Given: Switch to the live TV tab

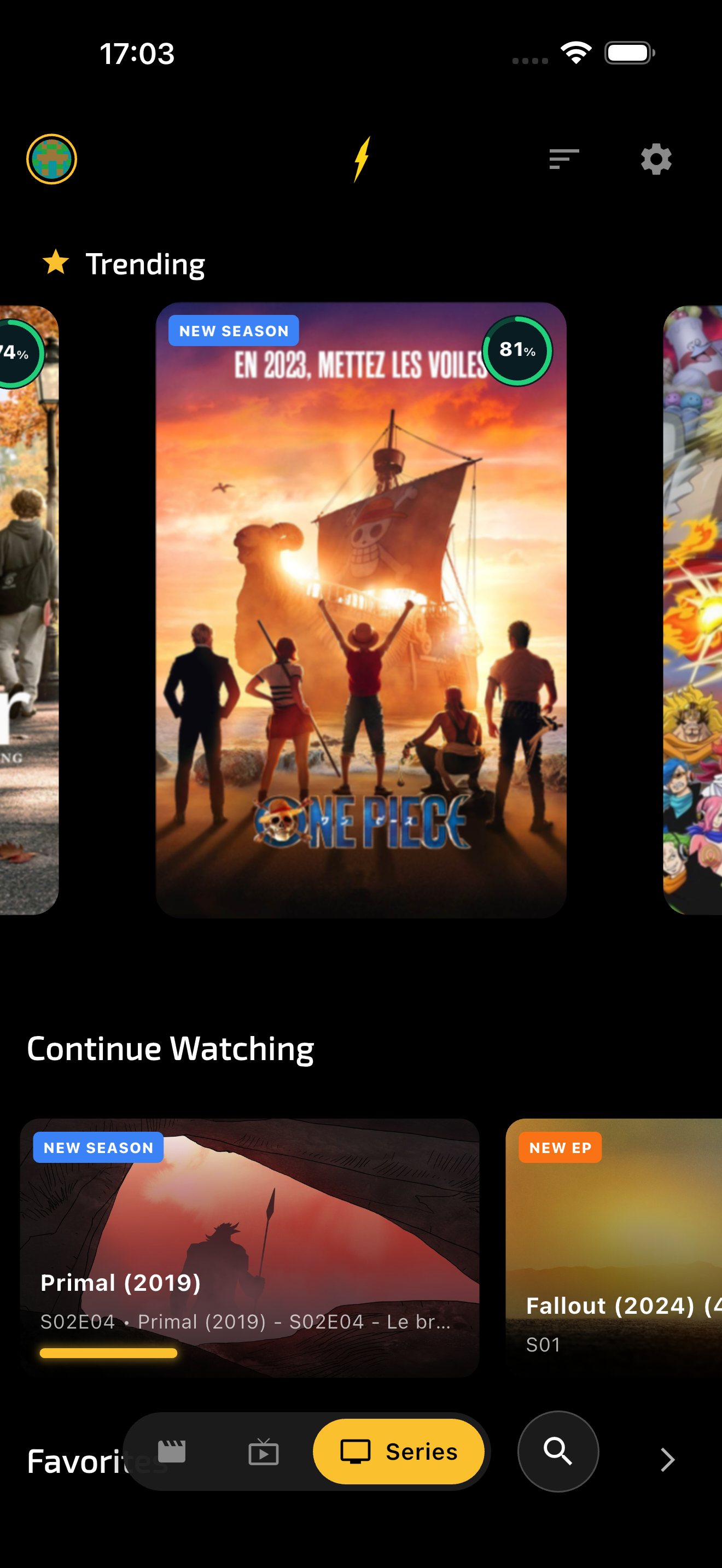Looking at the screenshot, I should click(264, 1453).
